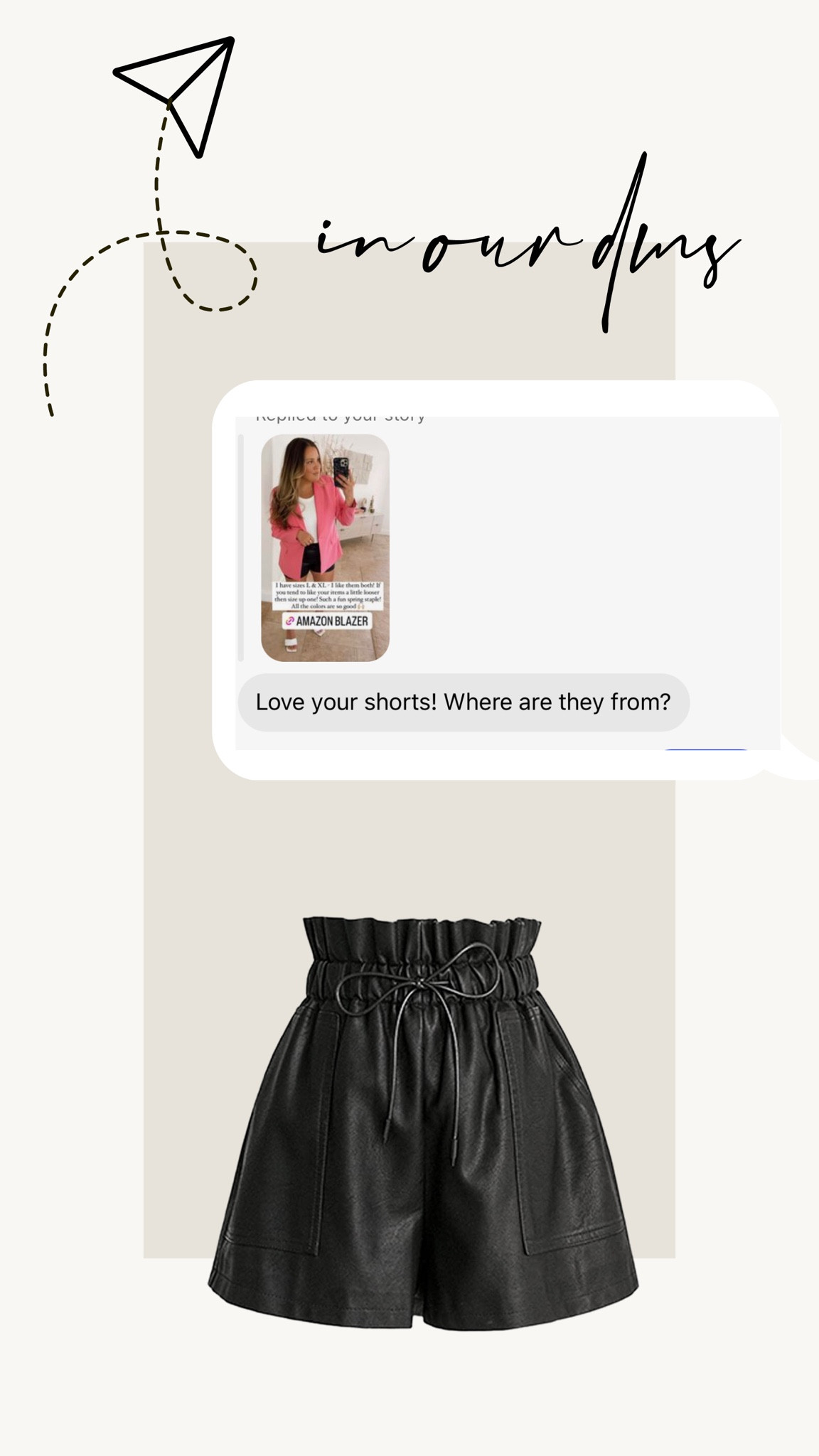The image size is (819, 1456).
Task: Click the raising-hands emoji in the caption
Action: click(x=360, y=606)
